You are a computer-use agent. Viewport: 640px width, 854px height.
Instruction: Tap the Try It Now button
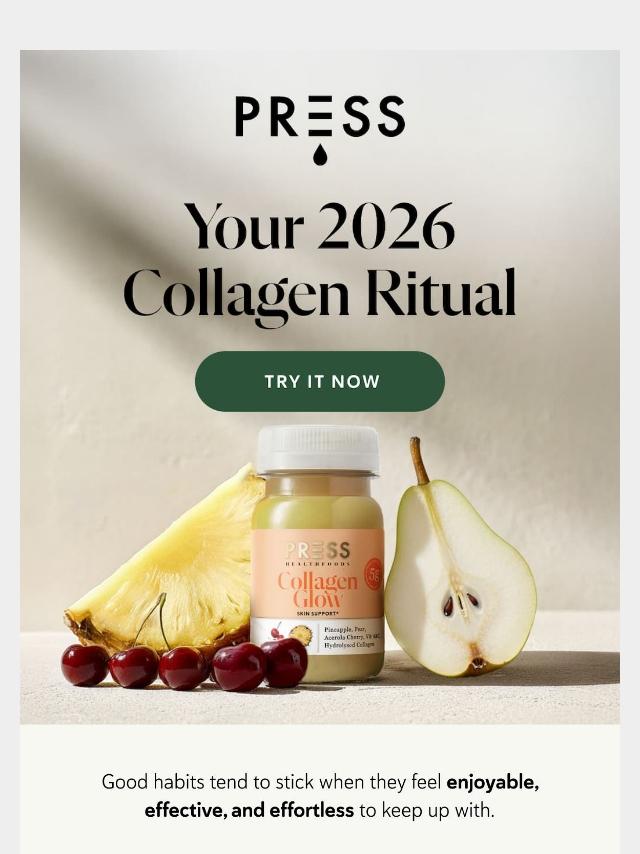click(x=320, y=381)
